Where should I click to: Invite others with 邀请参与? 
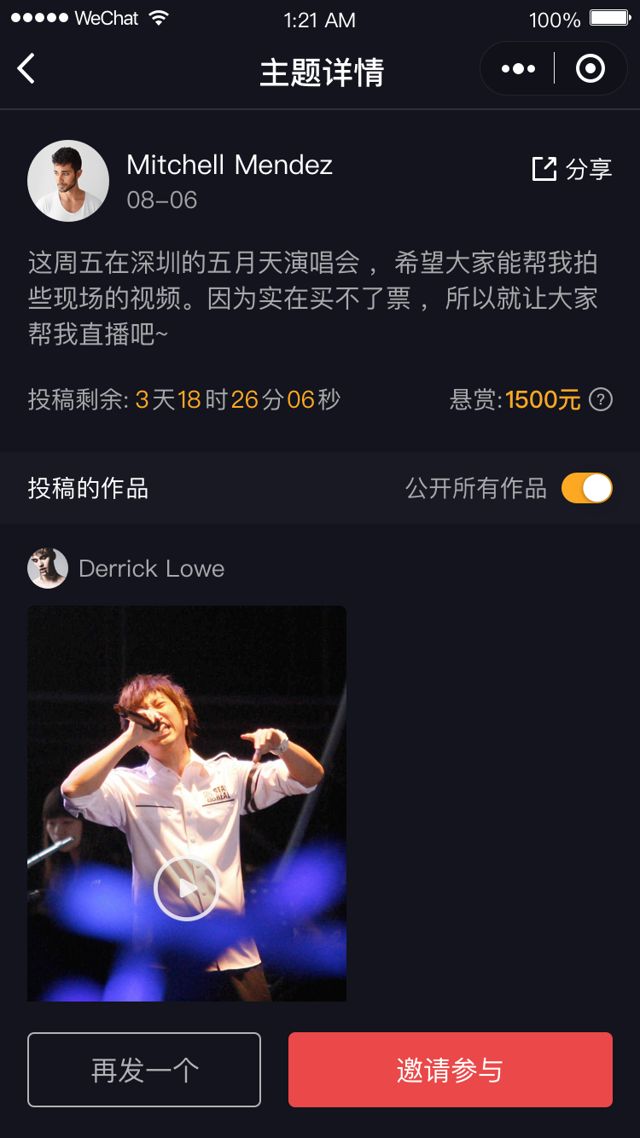coord(450,1070)
